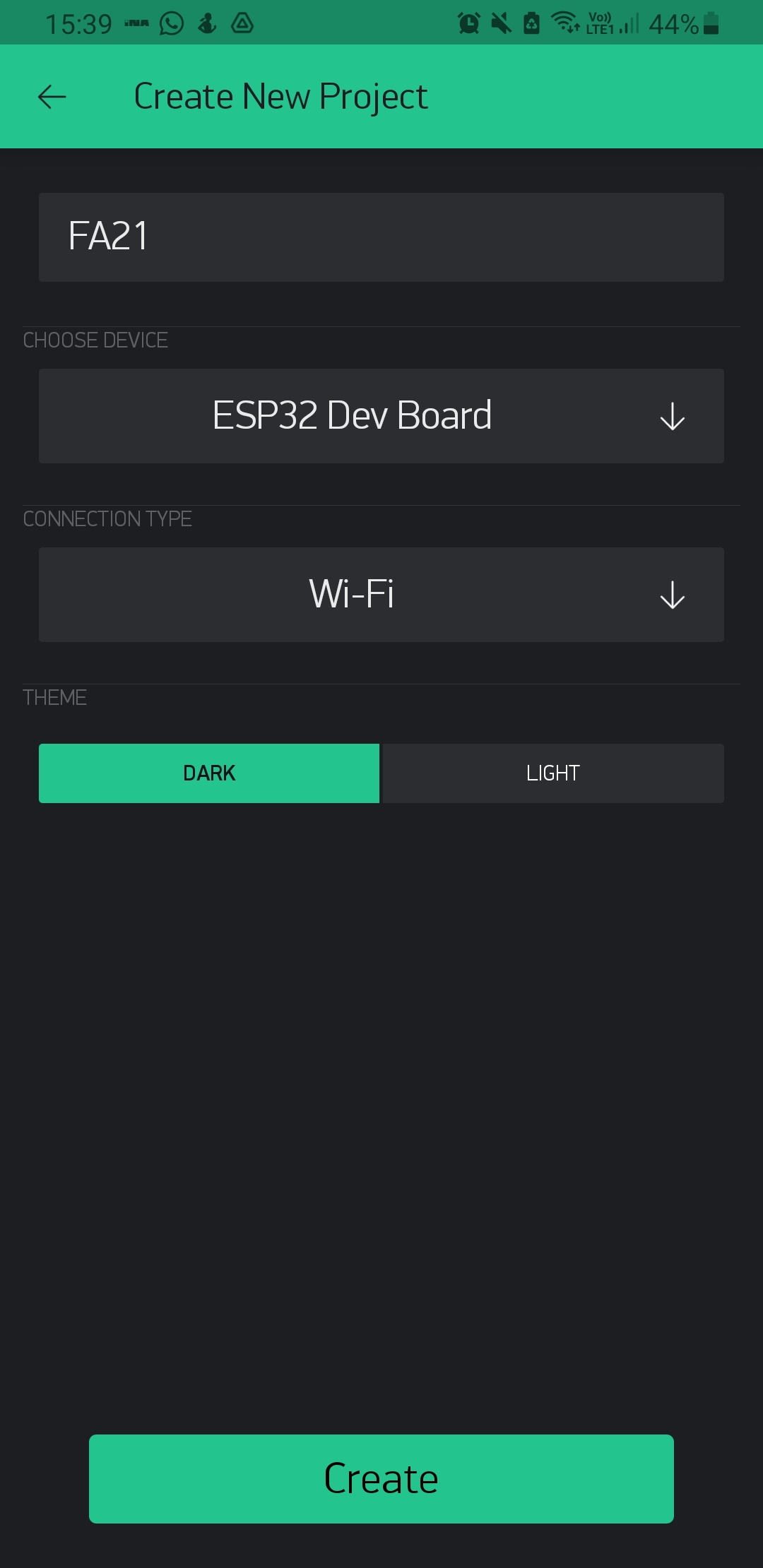The height and width of the screenshot is (1568, 763).
Task: Go back from Create New Project
Action: click(x=52, y=97)
